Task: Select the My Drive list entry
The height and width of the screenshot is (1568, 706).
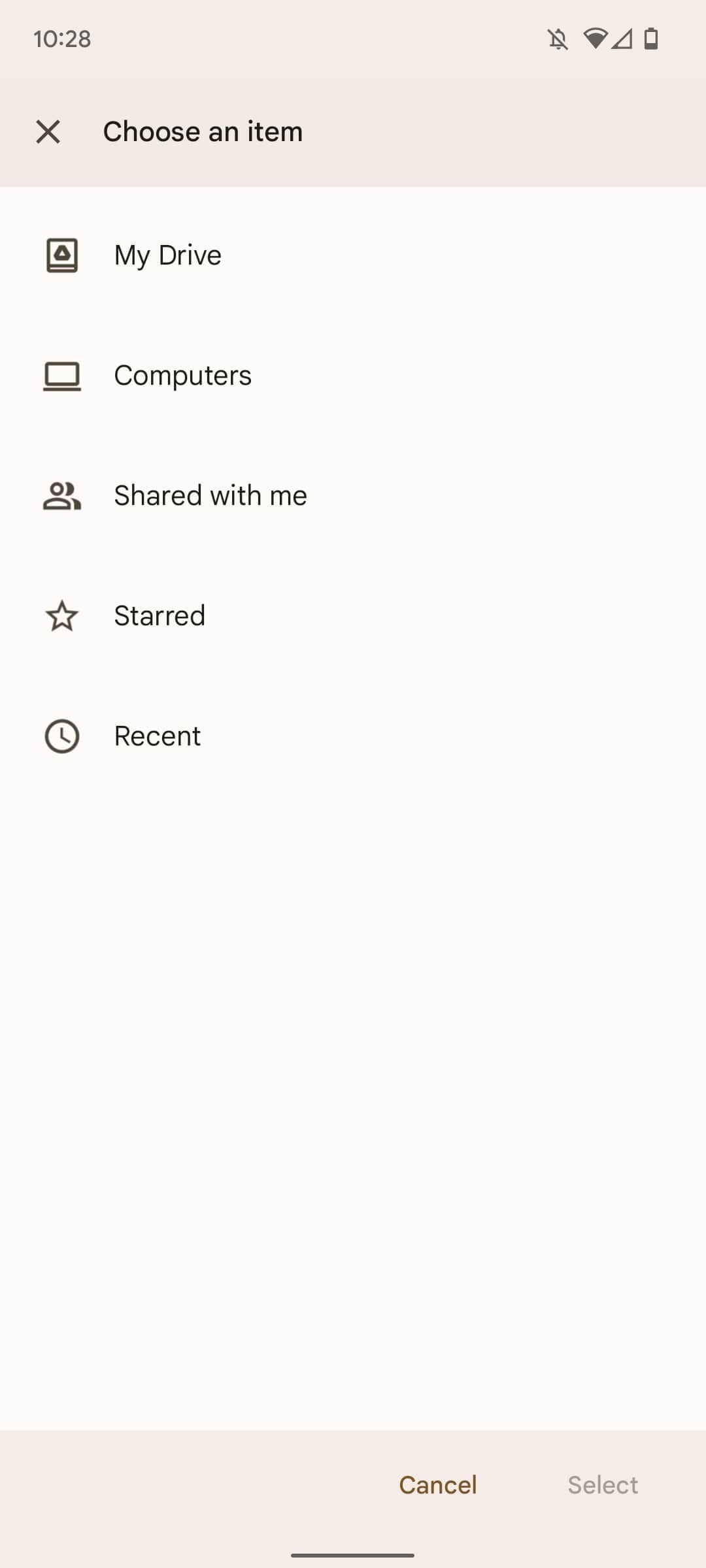Action: (x=166, y=255)
